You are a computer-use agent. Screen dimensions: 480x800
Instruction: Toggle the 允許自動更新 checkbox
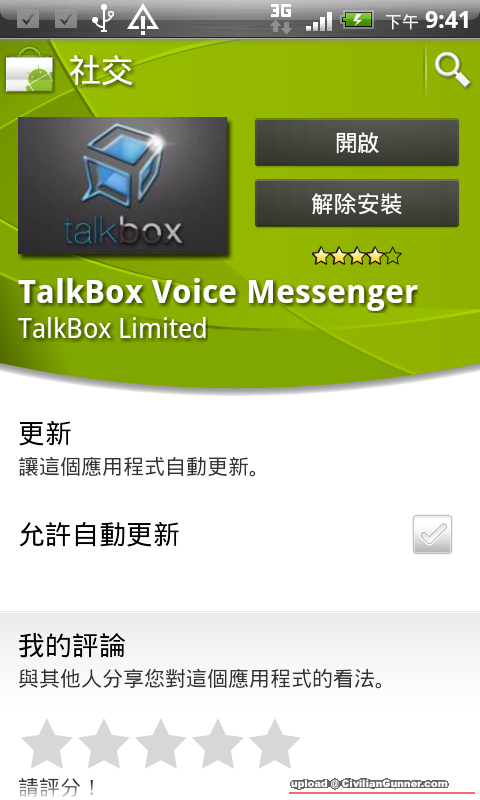(x=432, y=534)
